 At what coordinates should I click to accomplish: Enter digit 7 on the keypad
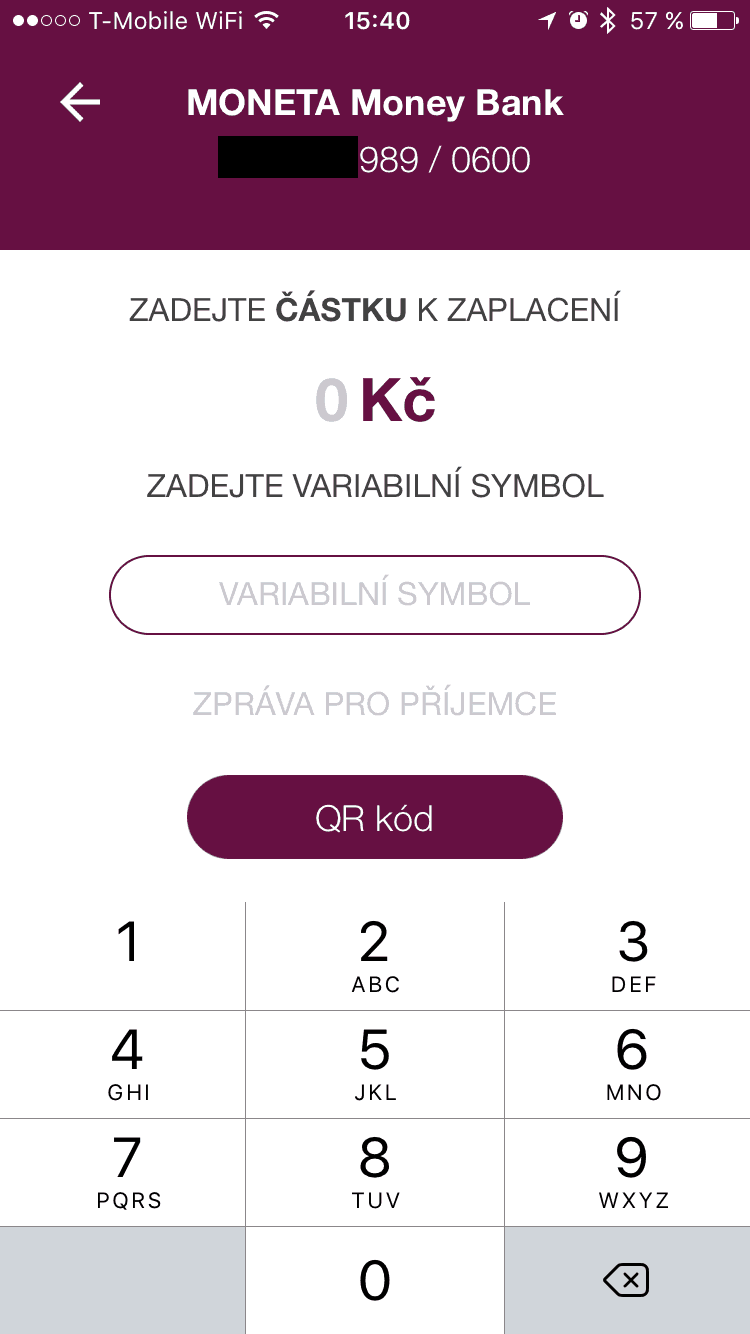pos(124,1172)
